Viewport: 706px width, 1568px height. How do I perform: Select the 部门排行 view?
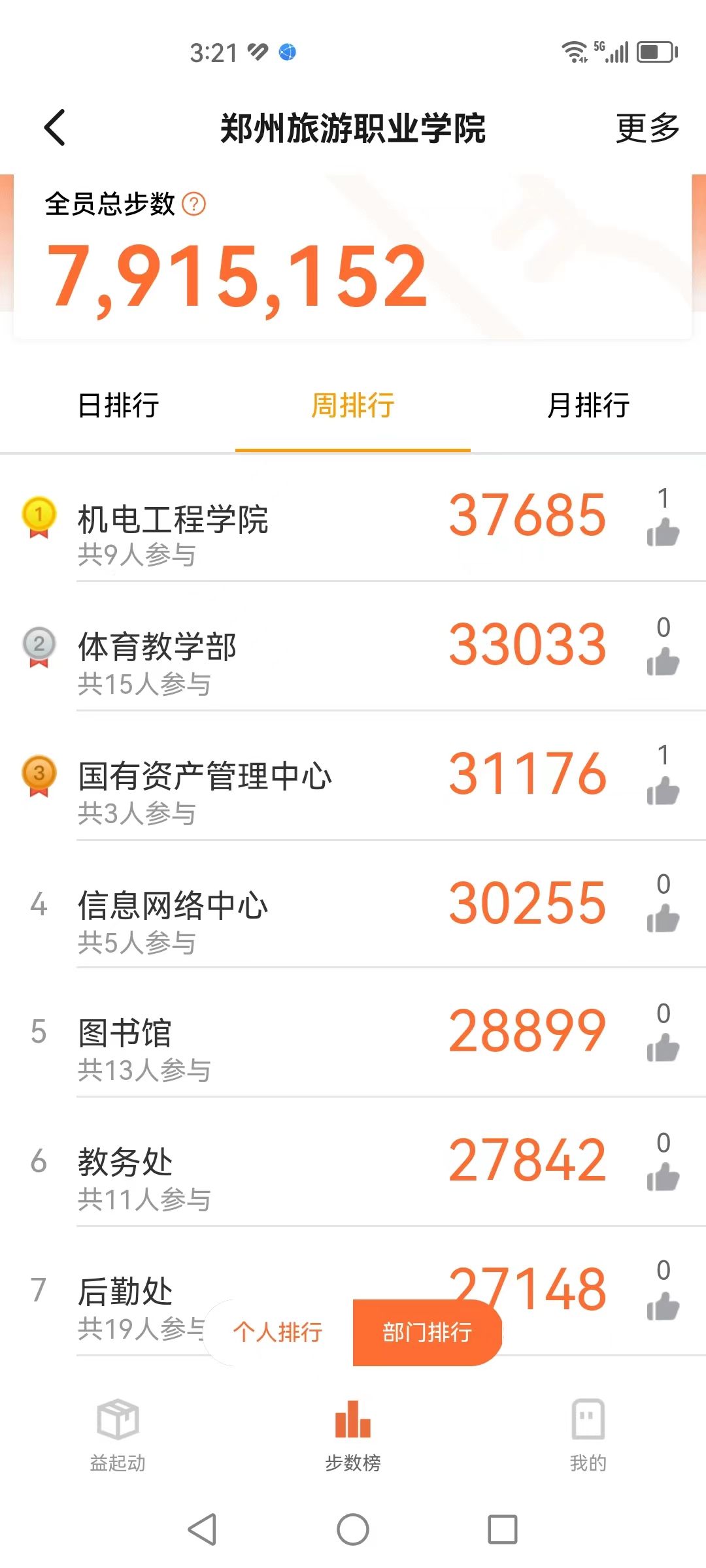[x=428, y=1332]
